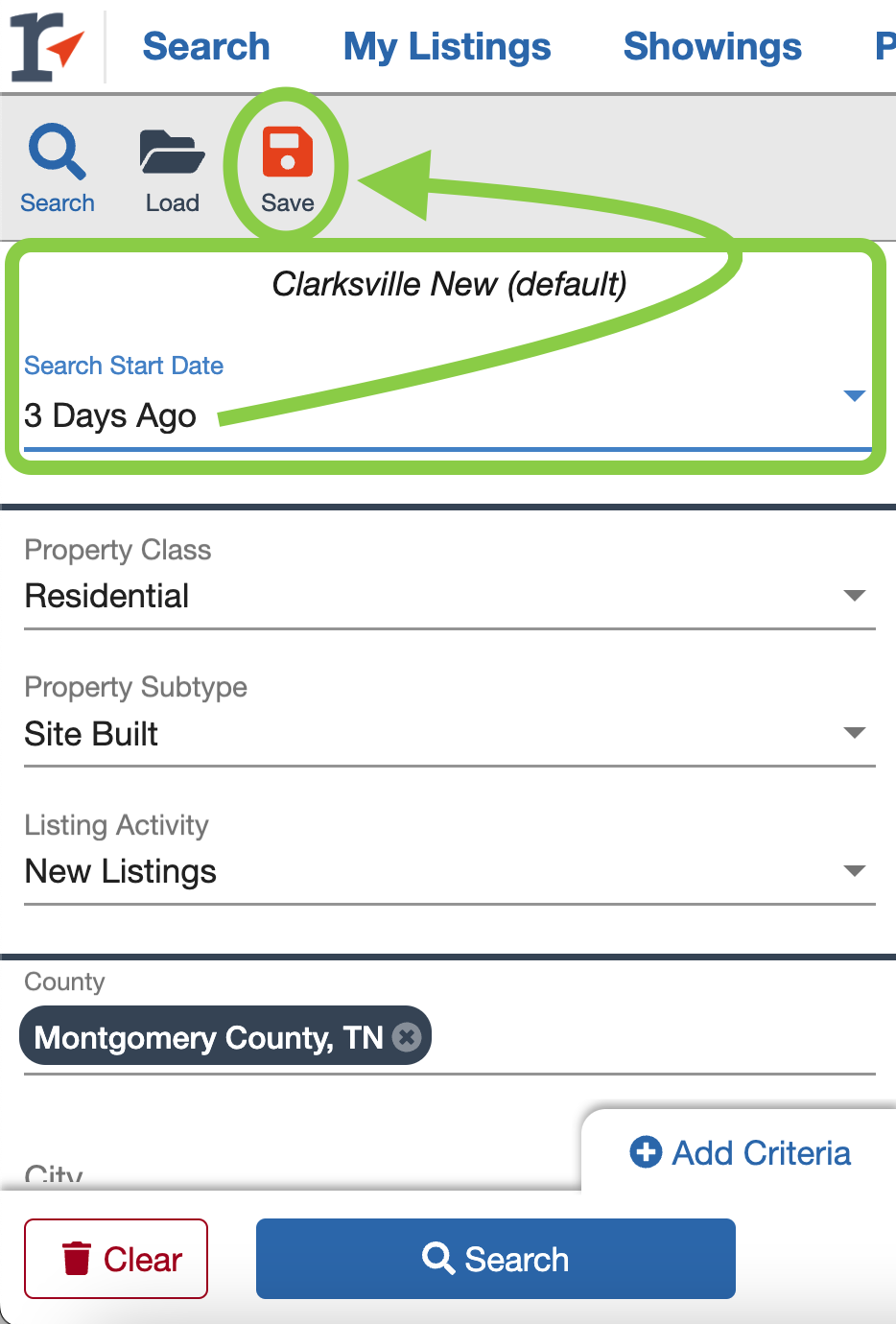Load a saved search
The width and height of the screenshot is (896, 1324).
pyautogui.click(x=173, y=169)
